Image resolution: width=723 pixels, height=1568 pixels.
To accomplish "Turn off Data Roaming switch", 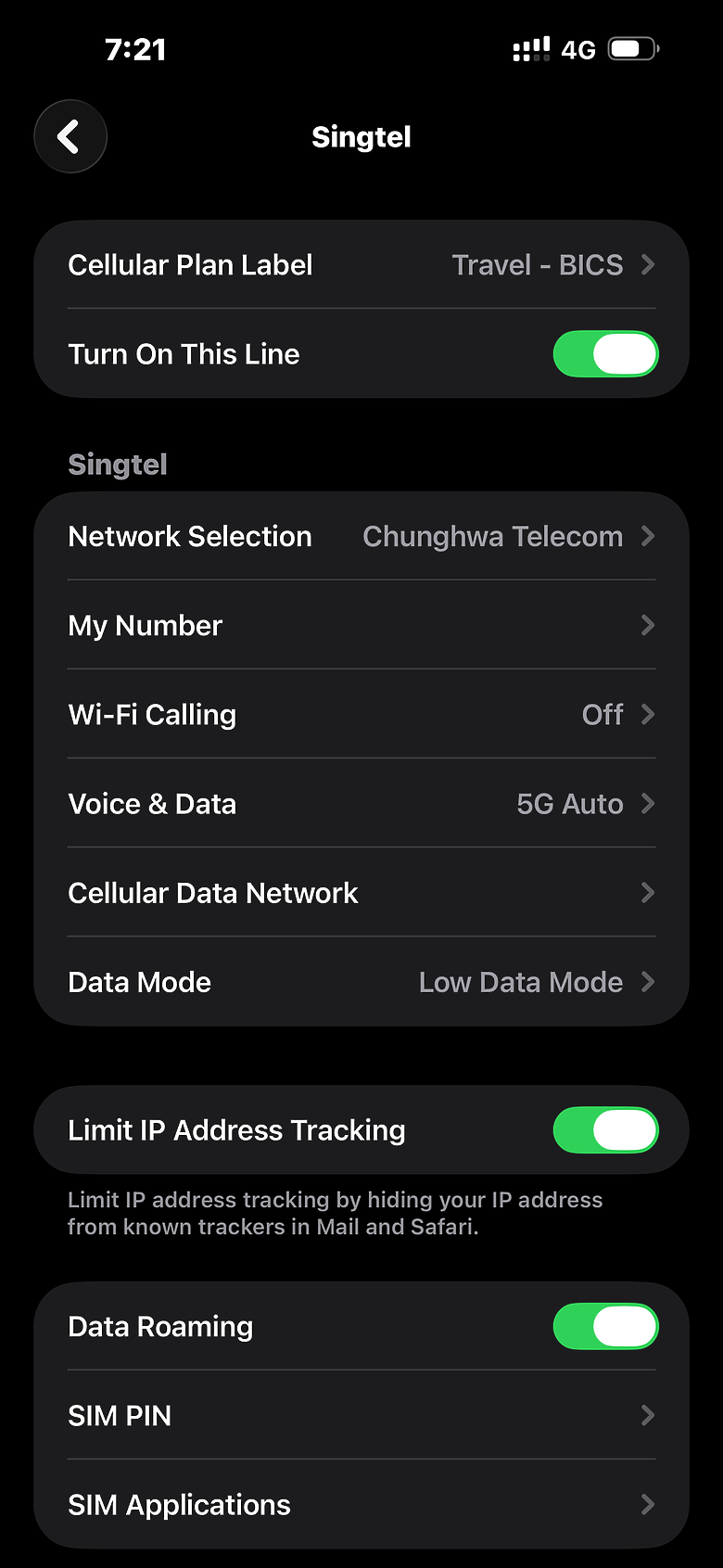I will tap(605, 1327).
